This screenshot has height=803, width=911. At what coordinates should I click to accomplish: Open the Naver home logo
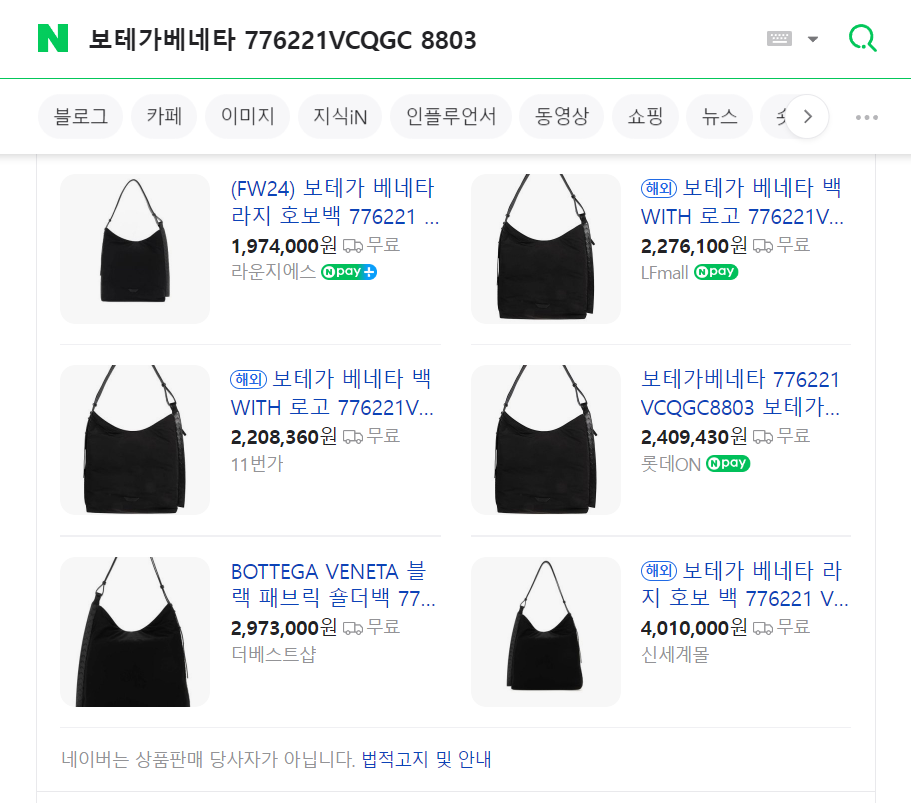pyautogui.click(x=53, y=39)
